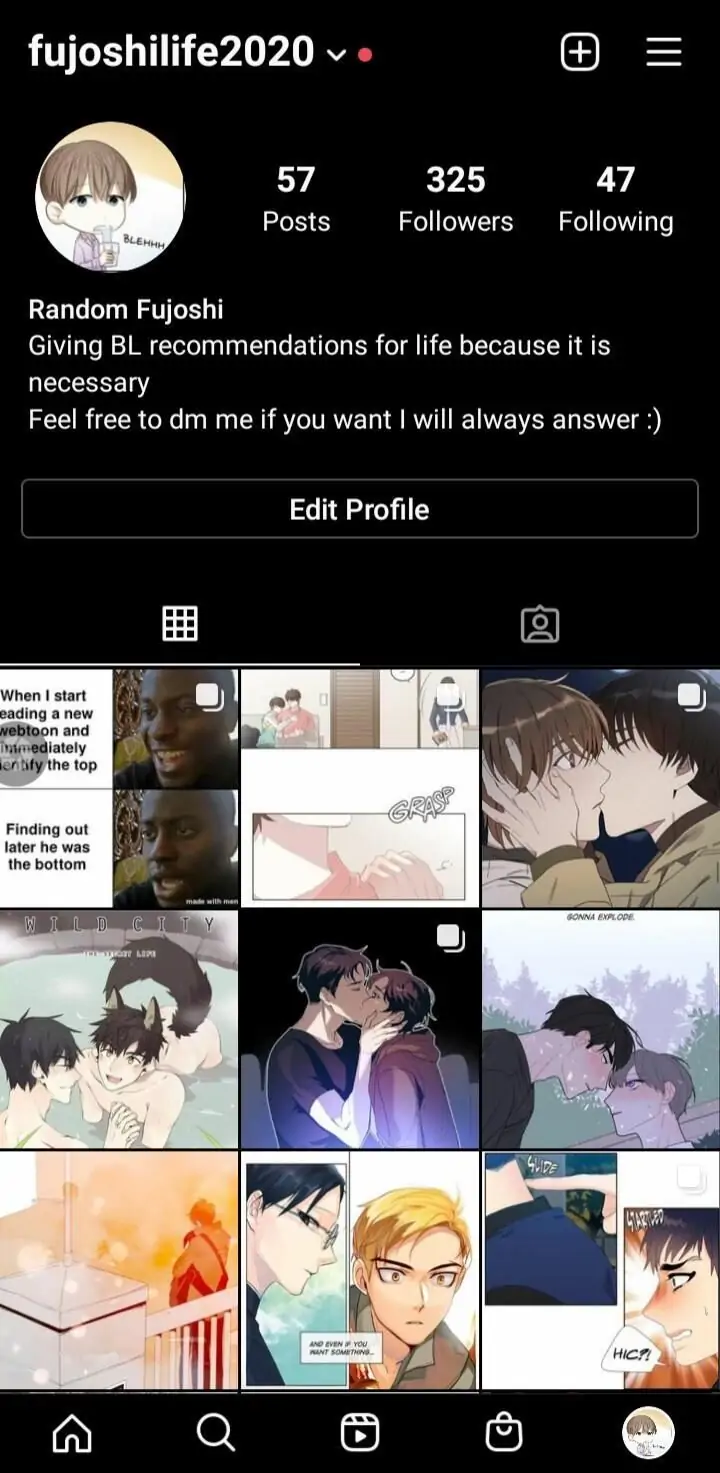The height and width of the screenshot is (1473, 720).
Task: Tap Edit Profile button
Action: tap(360, 509)
